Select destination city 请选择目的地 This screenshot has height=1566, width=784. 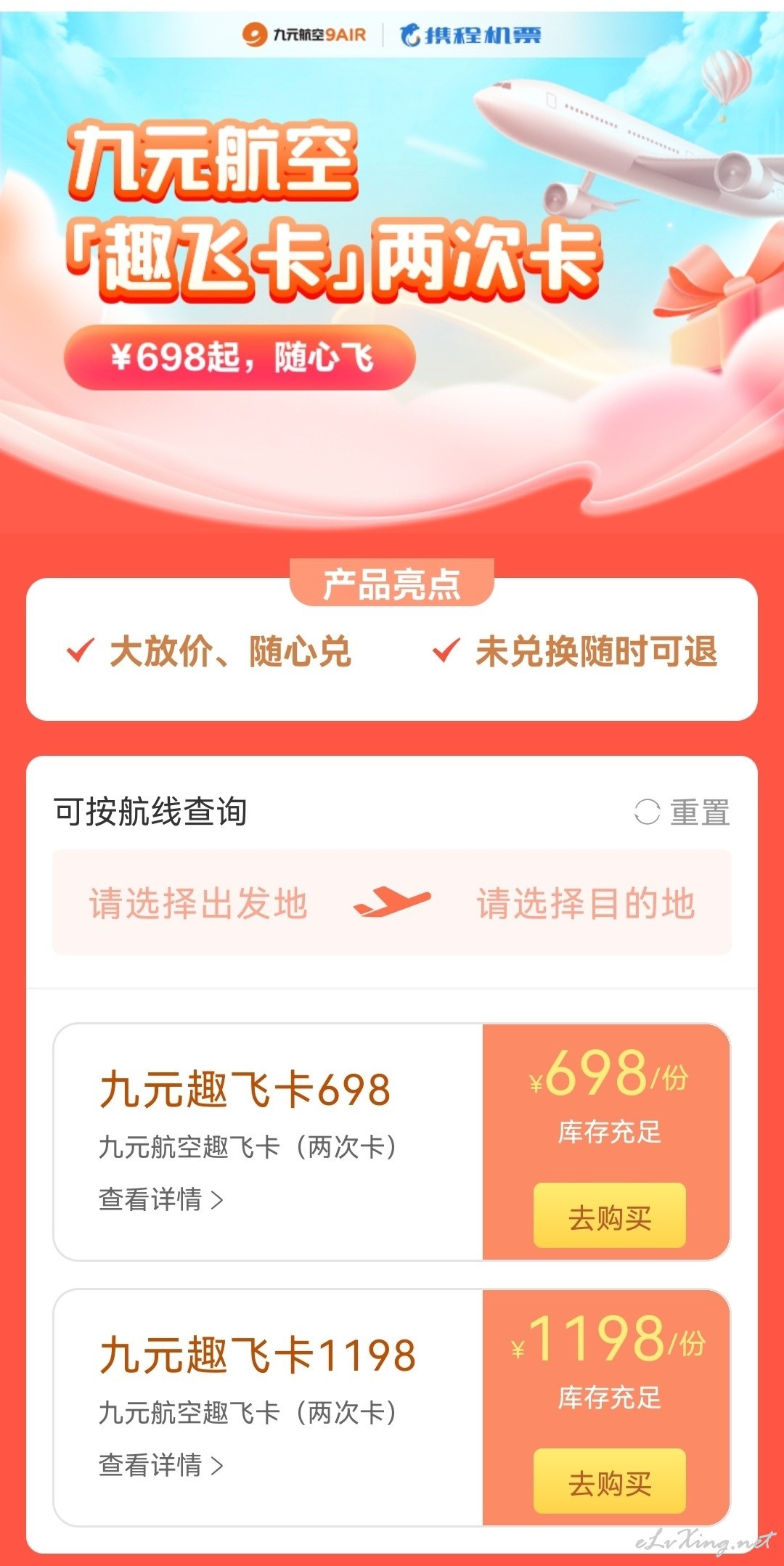tap(586, 903)
